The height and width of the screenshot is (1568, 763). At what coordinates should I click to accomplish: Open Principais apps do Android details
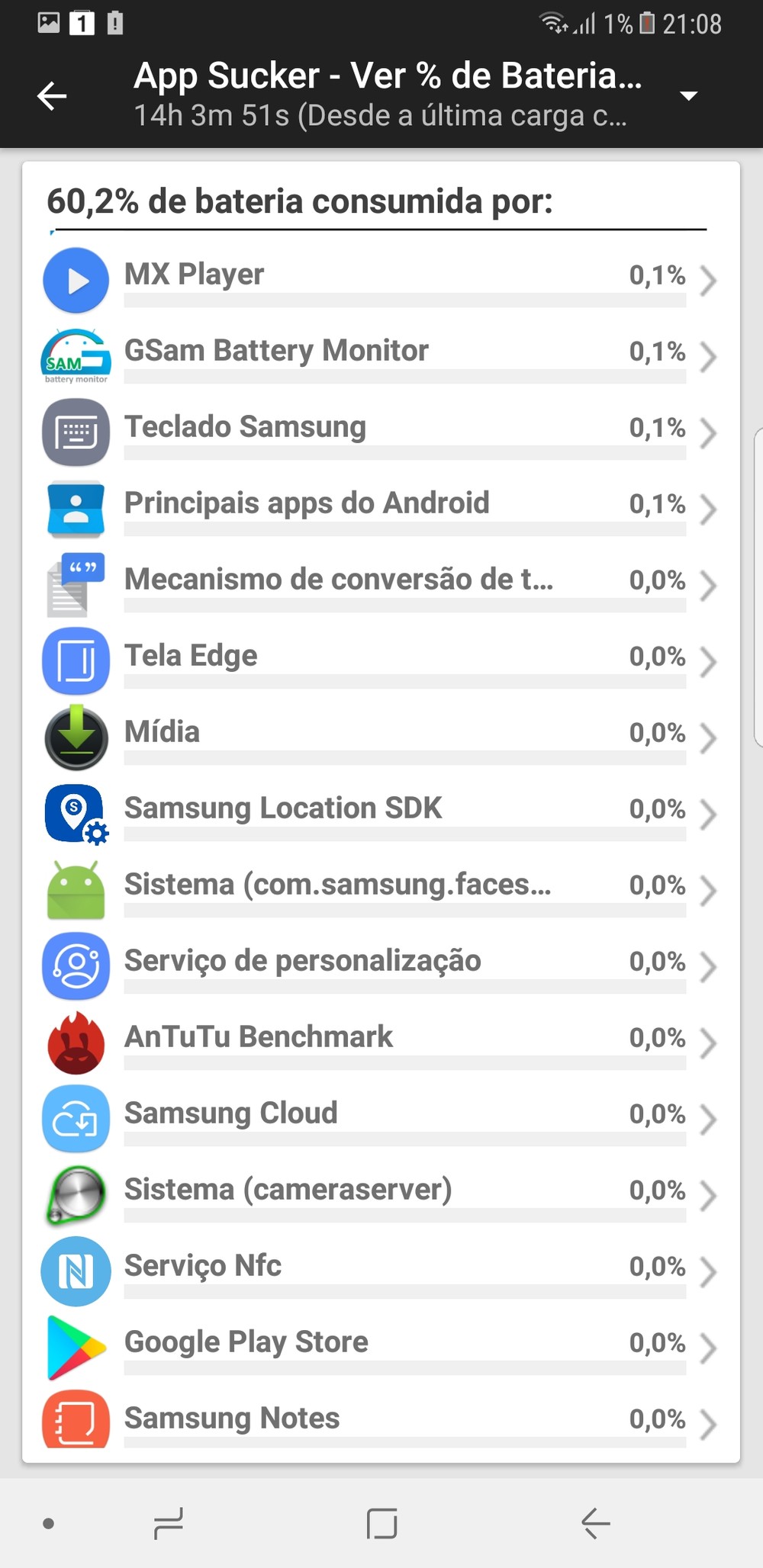coord(381,508)
